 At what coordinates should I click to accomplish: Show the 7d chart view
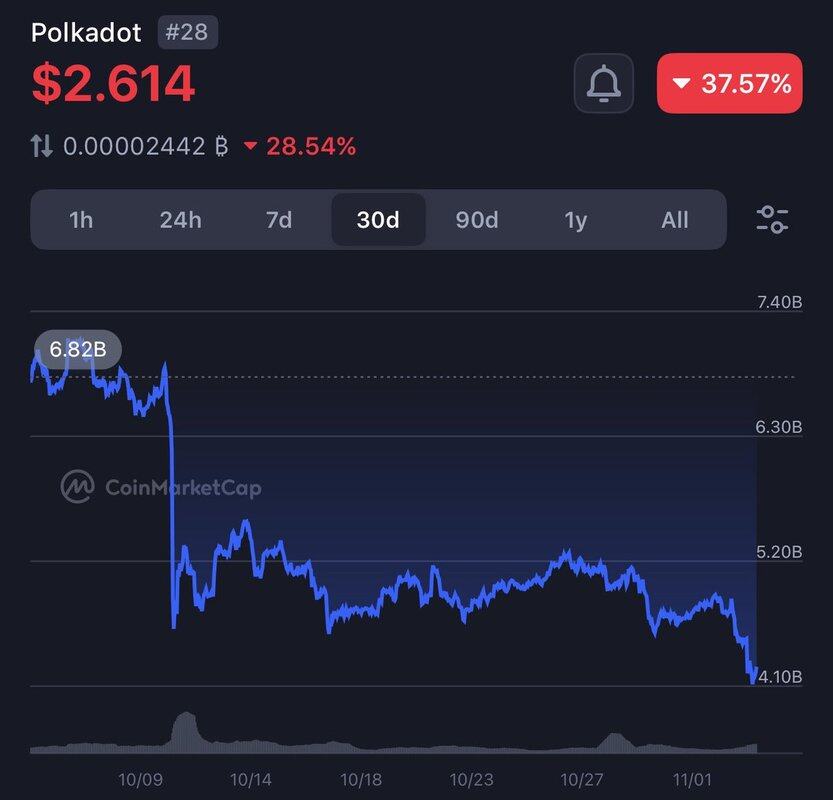tap(279, 219)
